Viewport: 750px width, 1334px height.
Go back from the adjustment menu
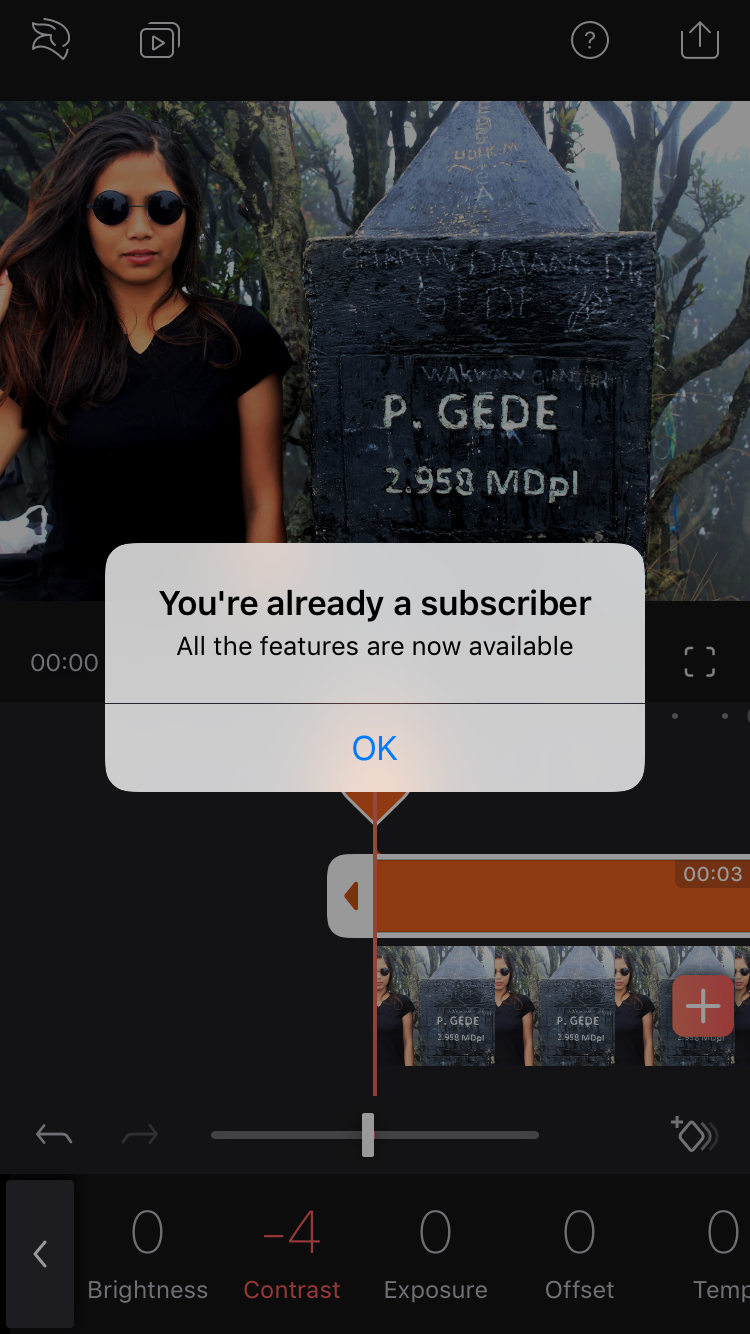point(40,1254)
